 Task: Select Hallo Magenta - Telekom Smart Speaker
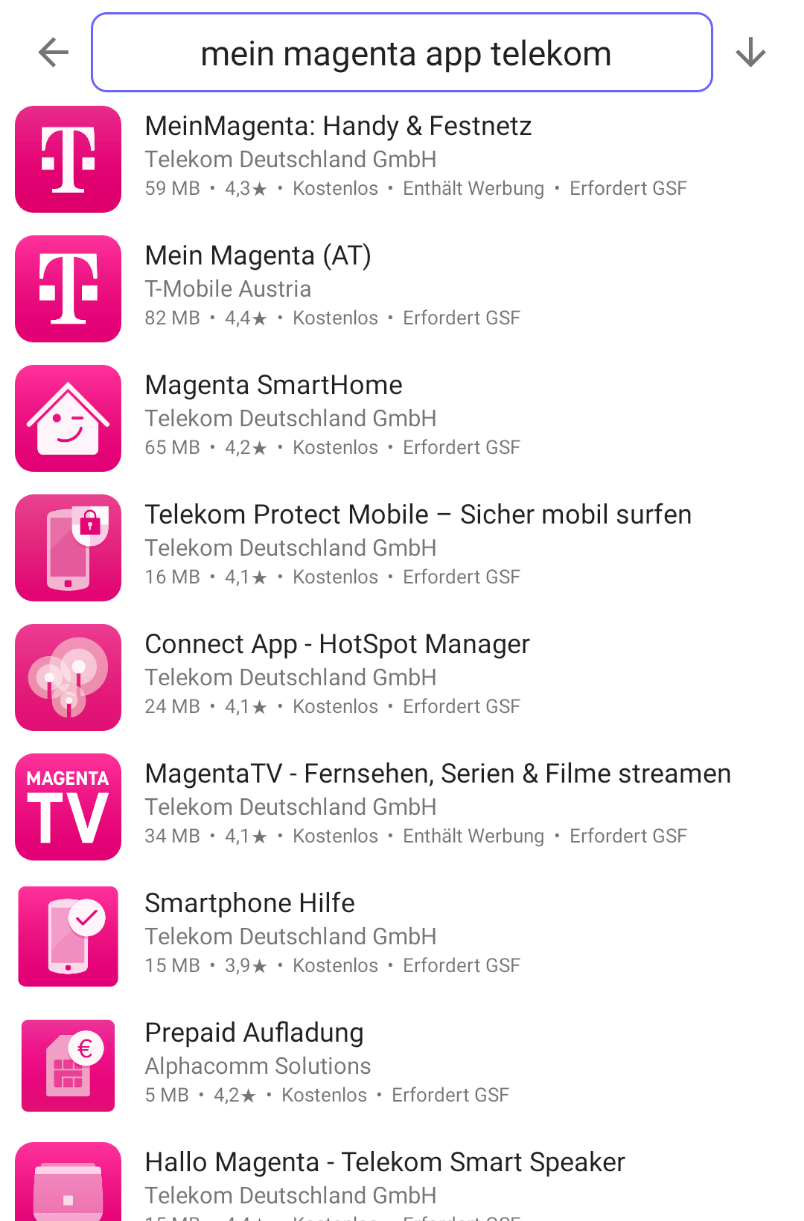385,1162
